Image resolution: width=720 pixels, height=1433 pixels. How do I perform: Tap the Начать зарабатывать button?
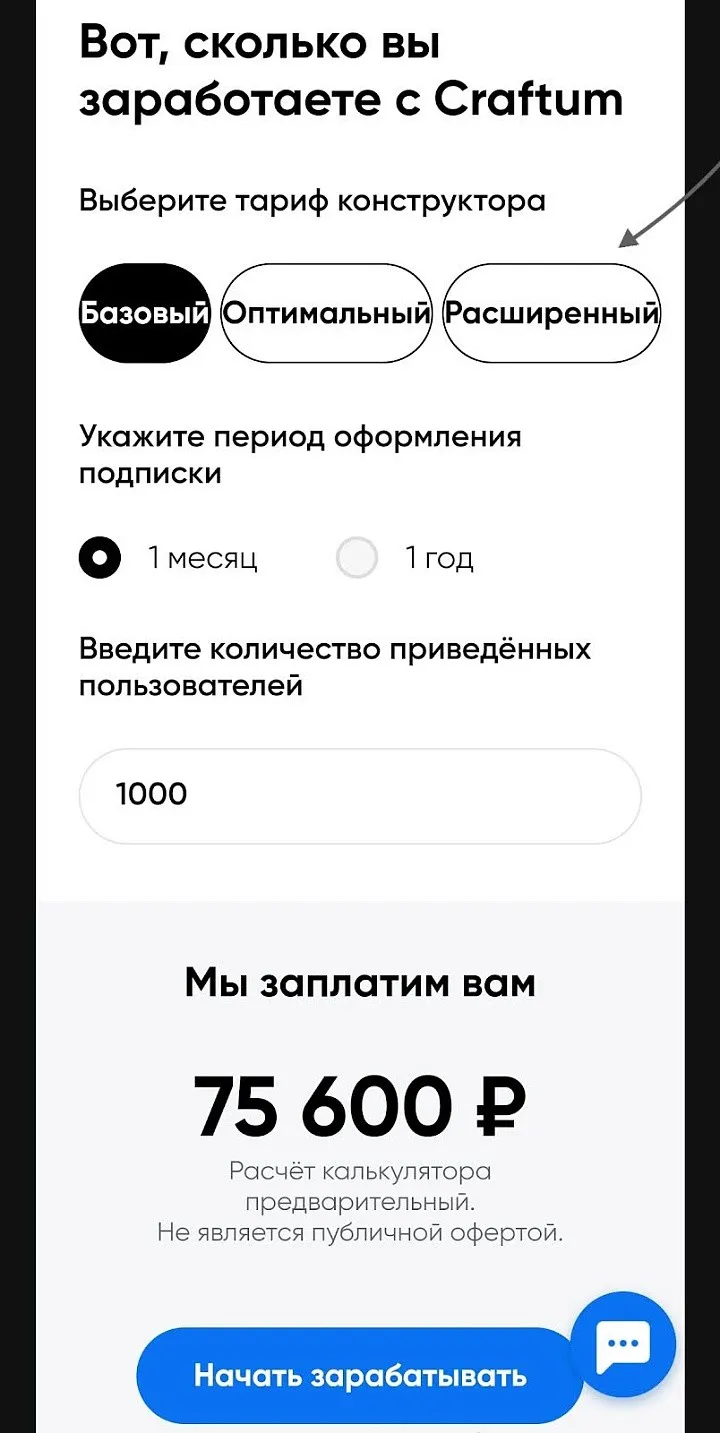pos(360,1375)
